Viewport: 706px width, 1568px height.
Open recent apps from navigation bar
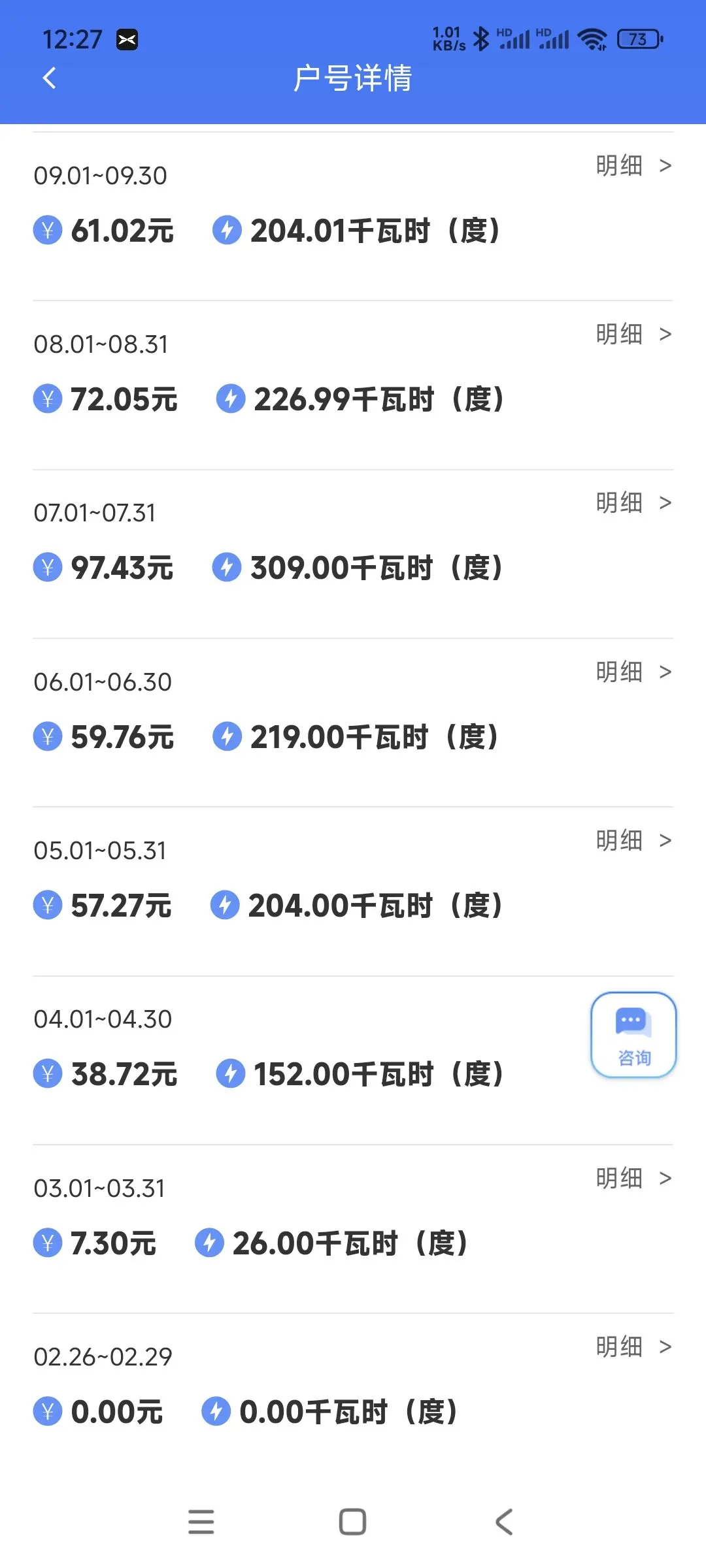201,1522
